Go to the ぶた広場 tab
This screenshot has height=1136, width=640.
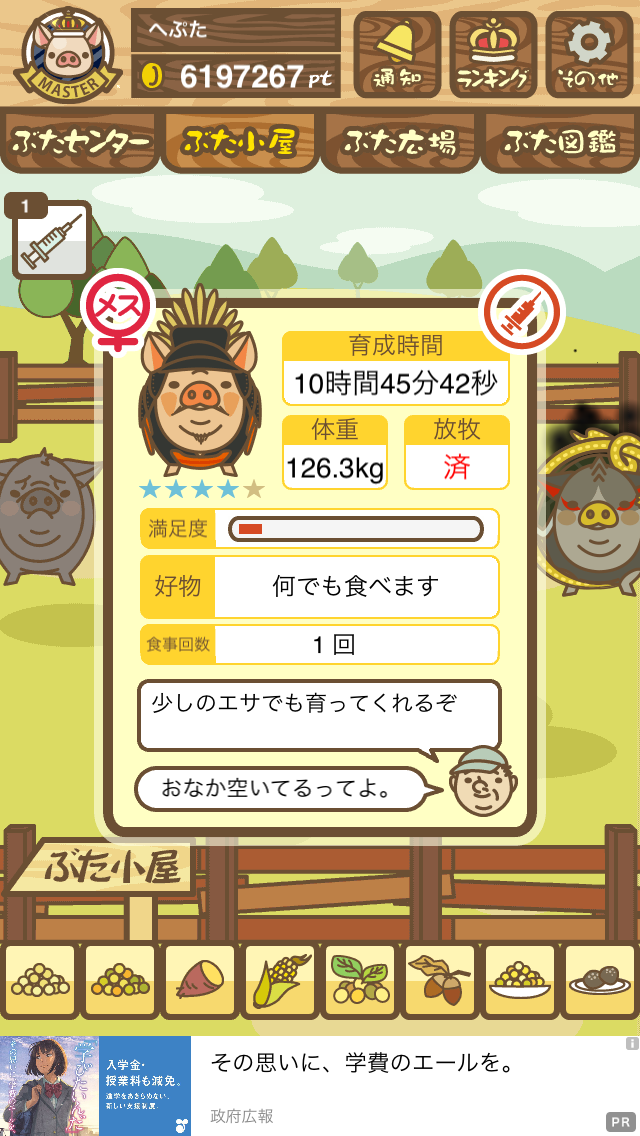[x=400, y=141]
